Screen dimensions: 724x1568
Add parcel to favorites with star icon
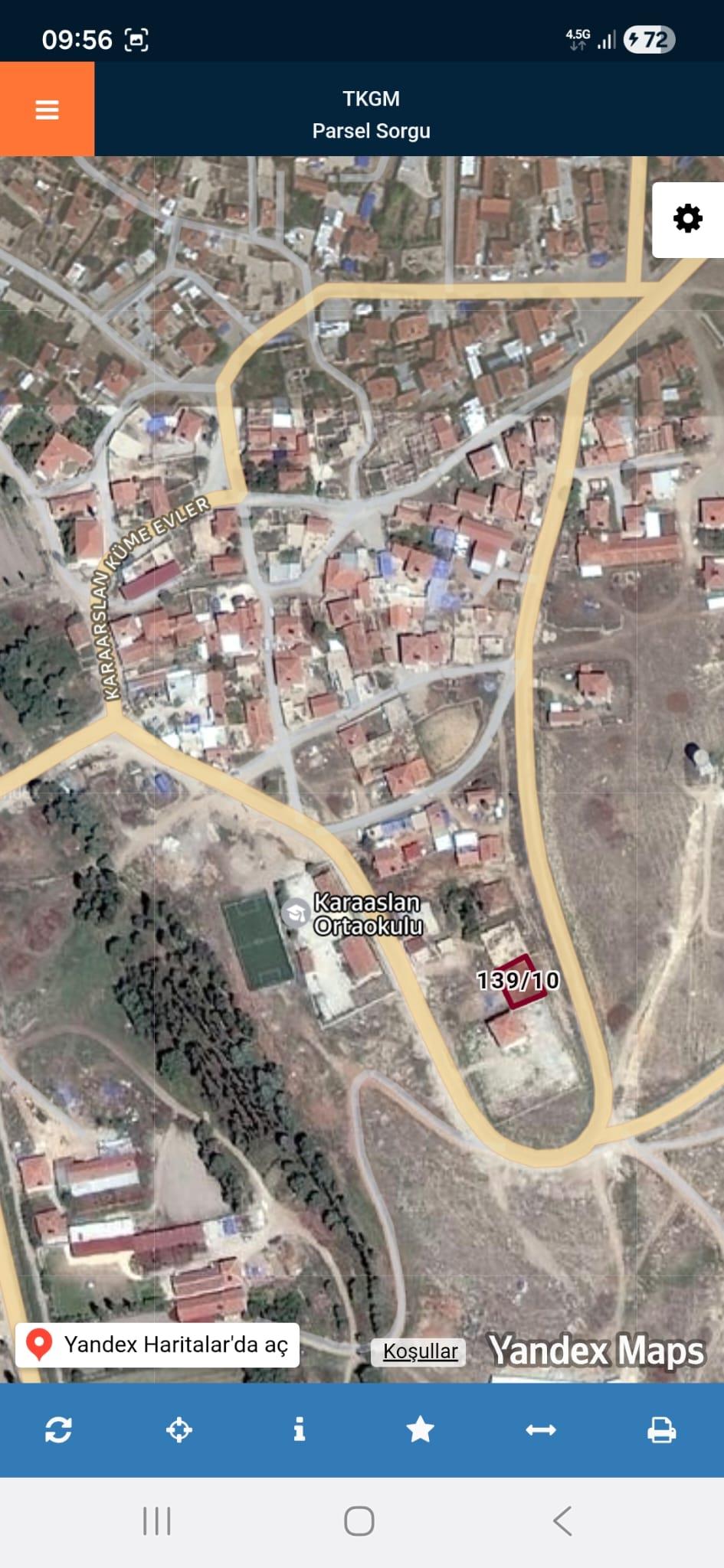point(420,1429)
